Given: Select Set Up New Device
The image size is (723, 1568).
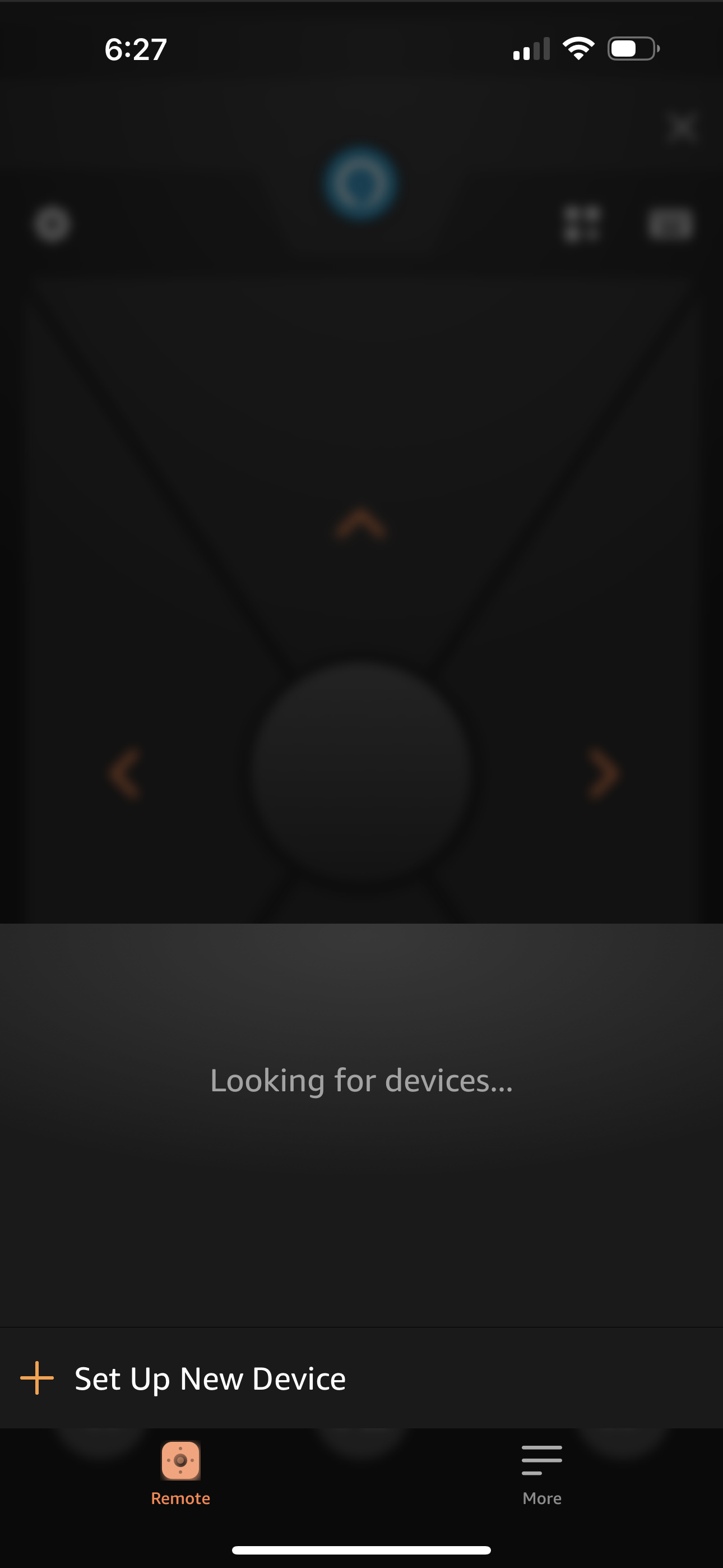Looking at the screenshot, I should (210, 1377).
